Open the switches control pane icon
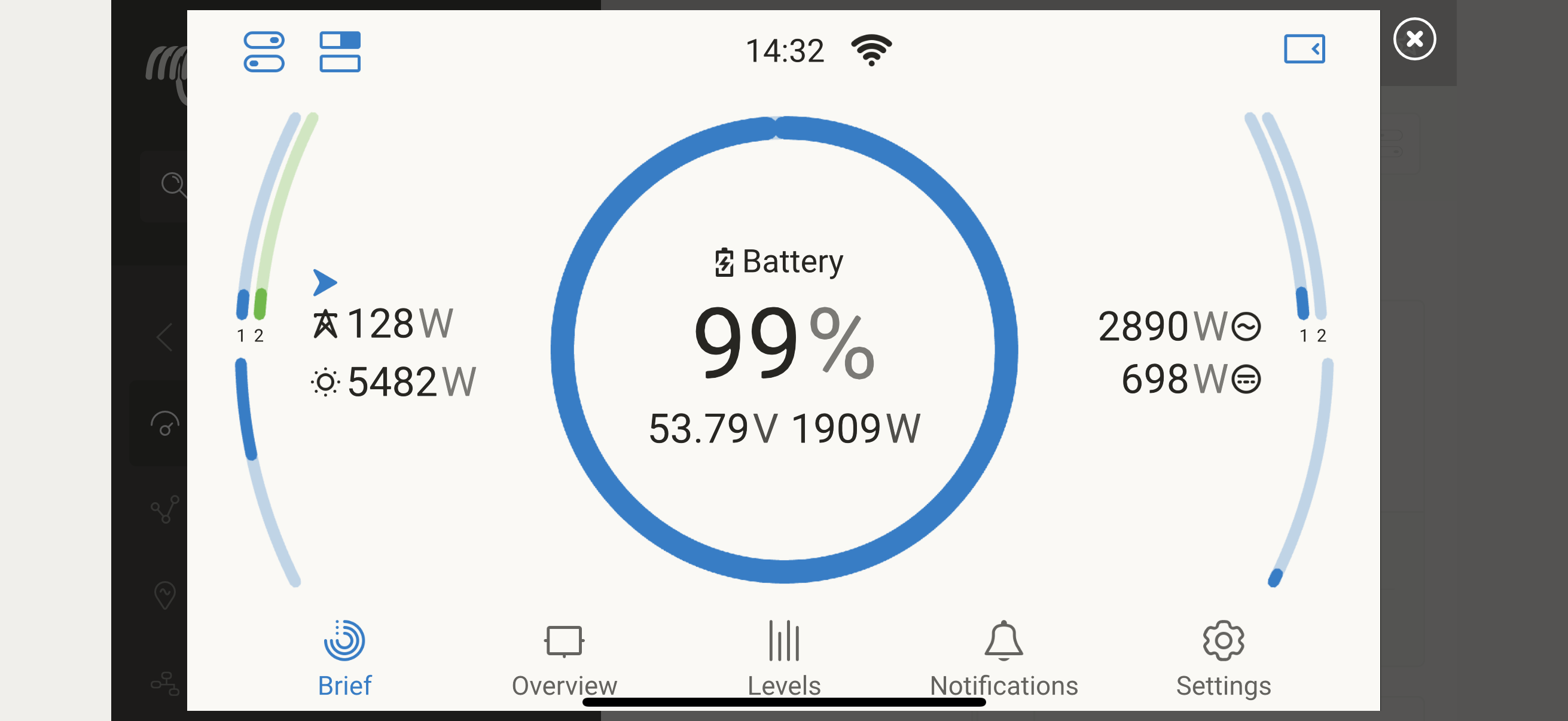The height and width of the screenshot is (721, 1568). 264,52
